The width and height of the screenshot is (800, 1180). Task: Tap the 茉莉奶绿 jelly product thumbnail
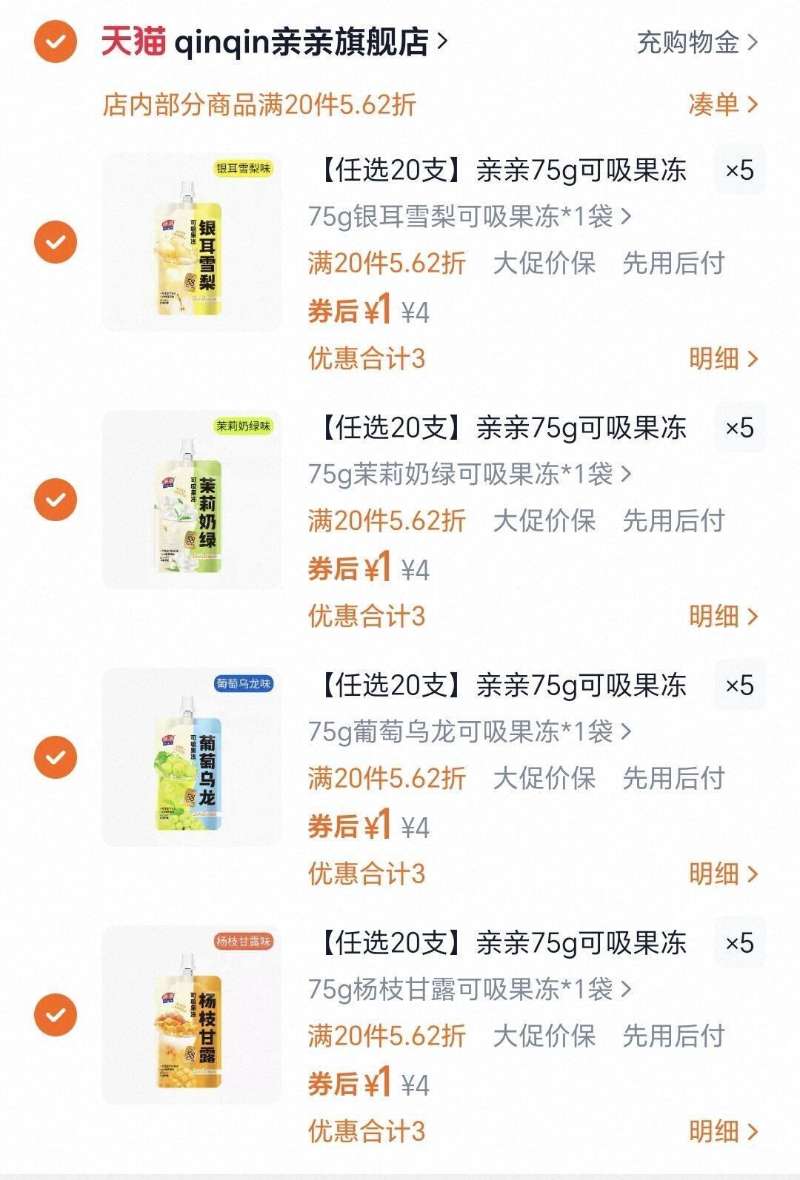[190, 498]
